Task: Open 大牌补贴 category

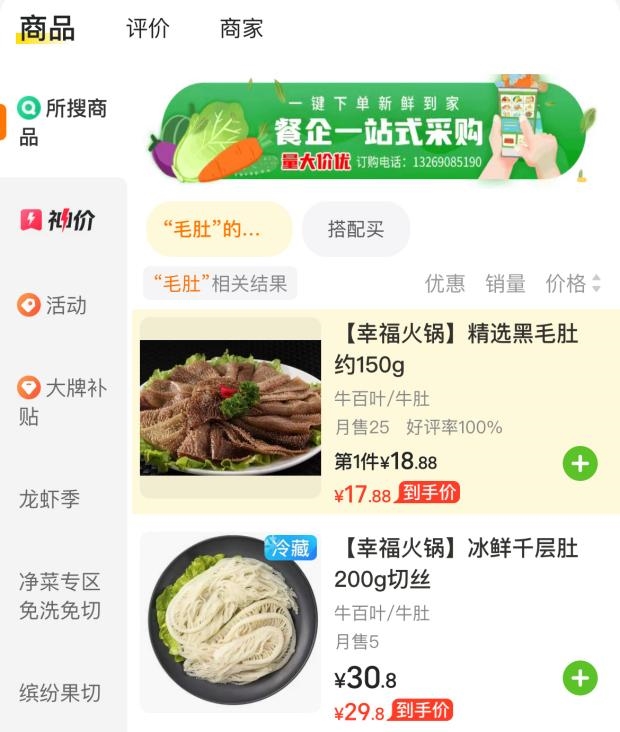Action: coord(62,401)
